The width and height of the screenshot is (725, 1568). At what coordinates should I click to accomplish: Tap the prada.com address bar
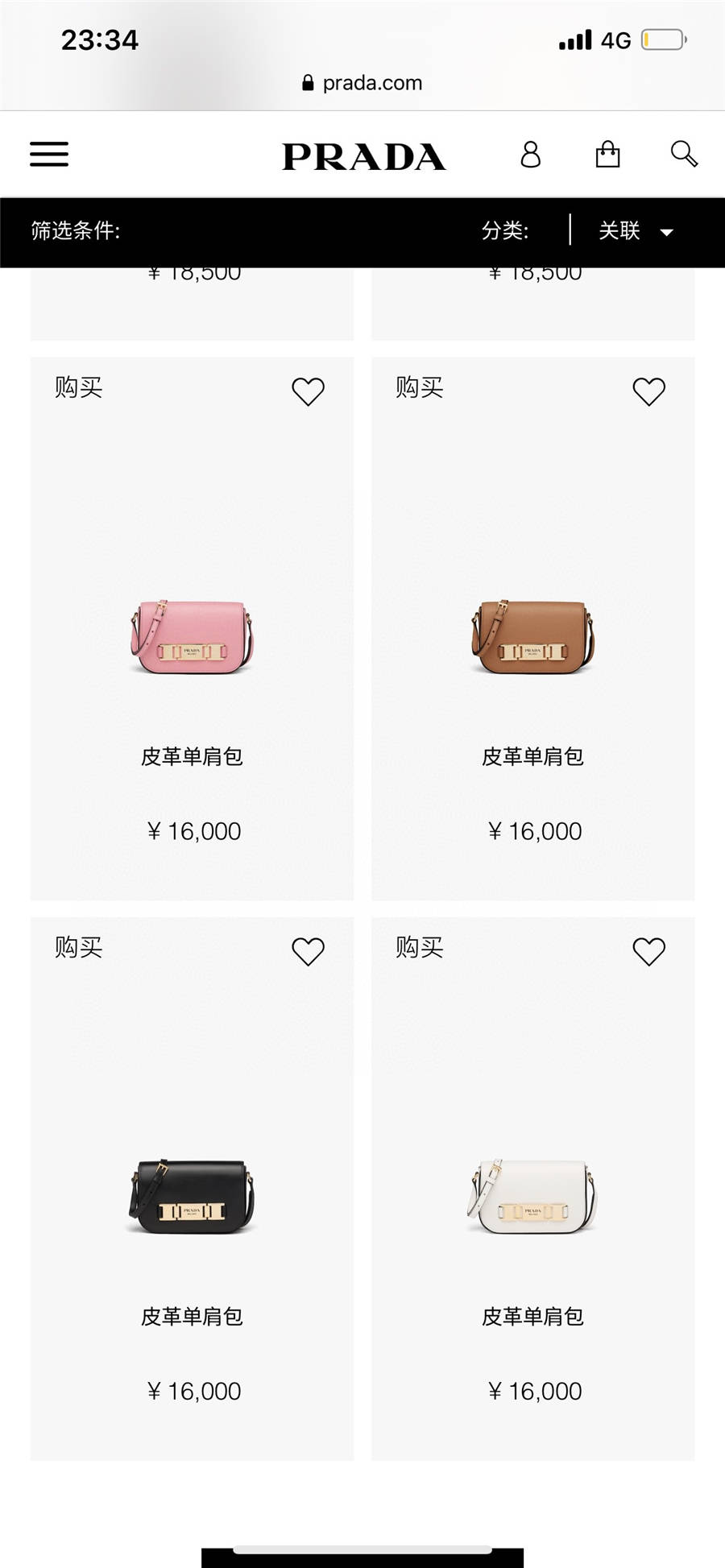[362, 83]
